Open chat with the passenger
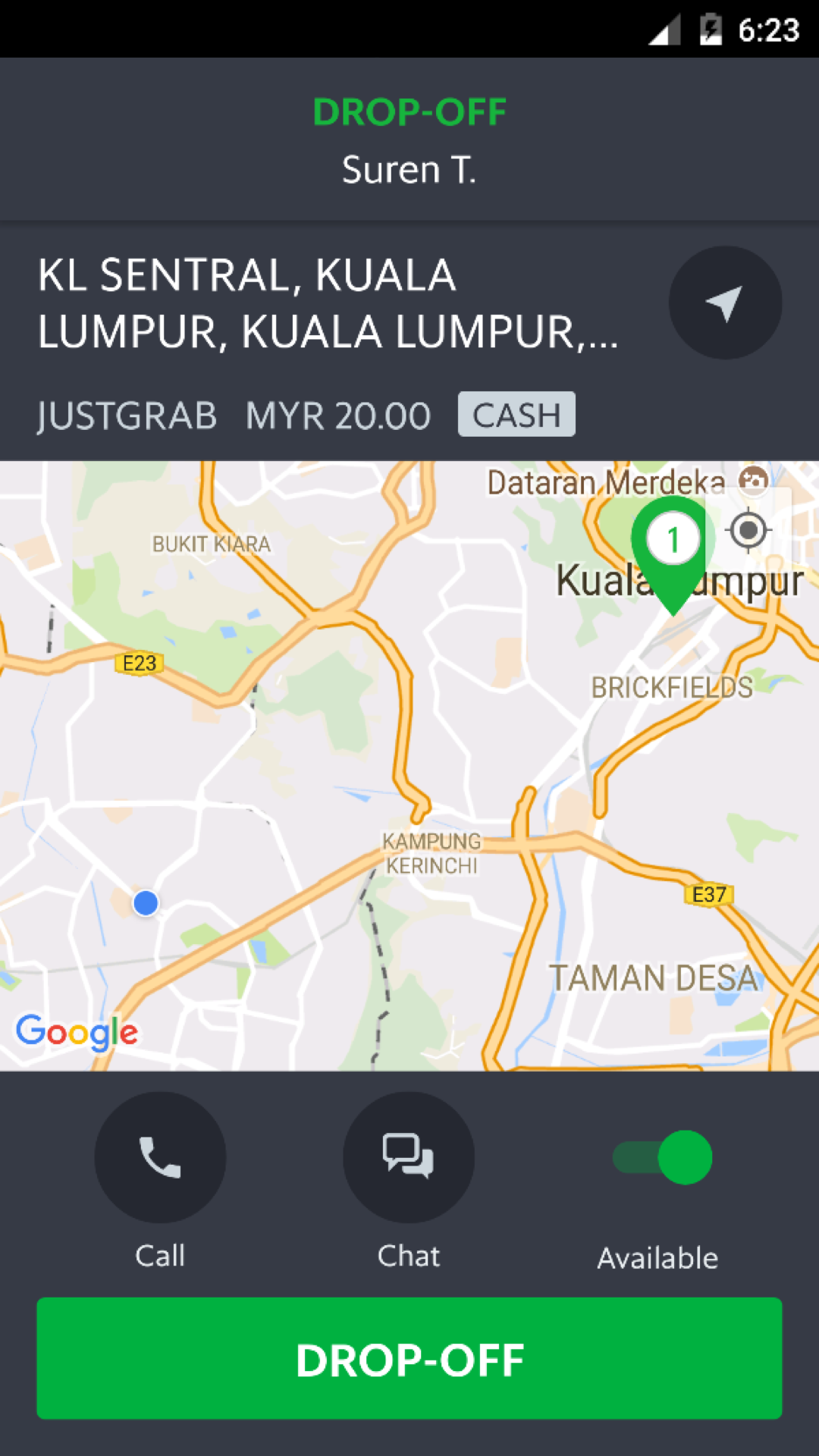 coord(409,1156)
